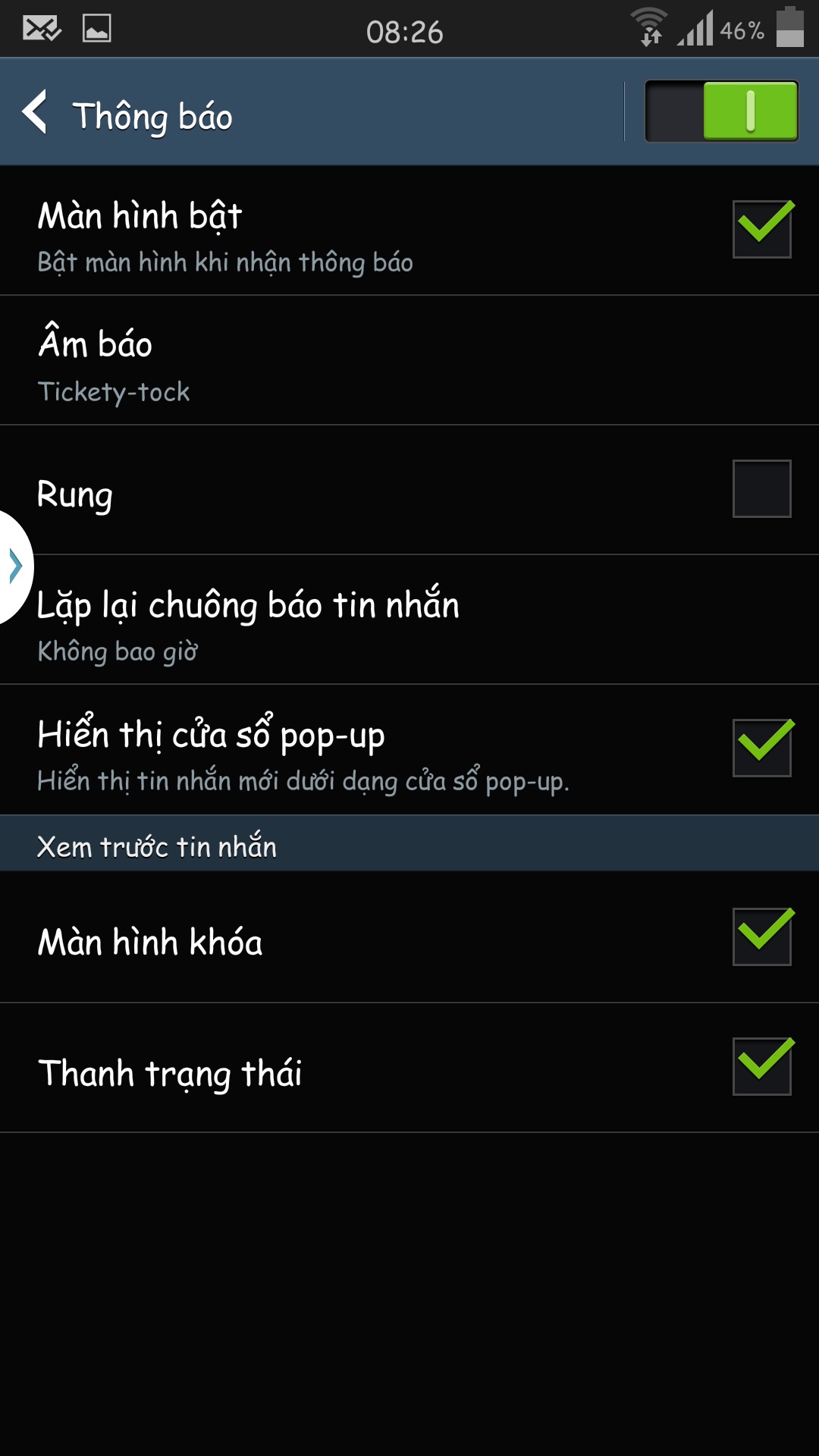Uncheck Hiển thị cửa sổ pop-up
This screenshot has width=819, height=1456.
pyautogui.click(x=762, y=748)
